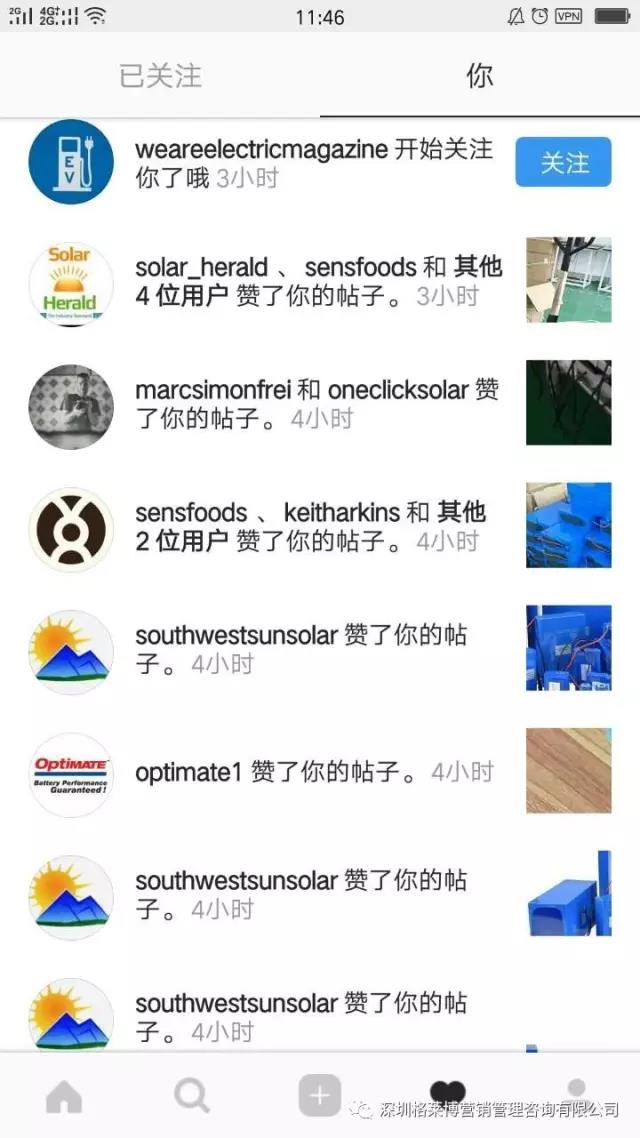
Task: Open marcsimonfrei and oneclicksolar notification
Action: [316, 404]
